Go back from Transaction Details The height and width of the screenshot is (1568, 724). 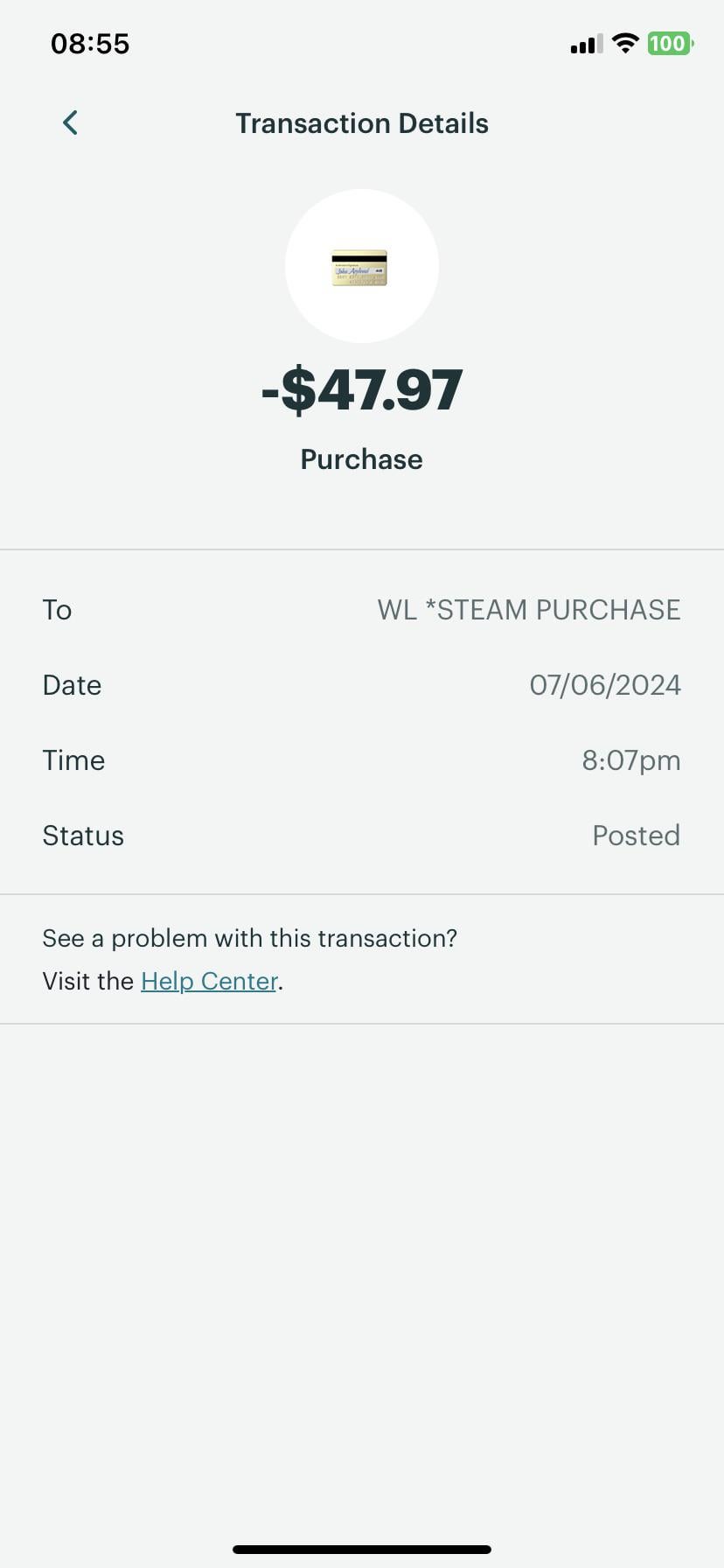[71, 122]
